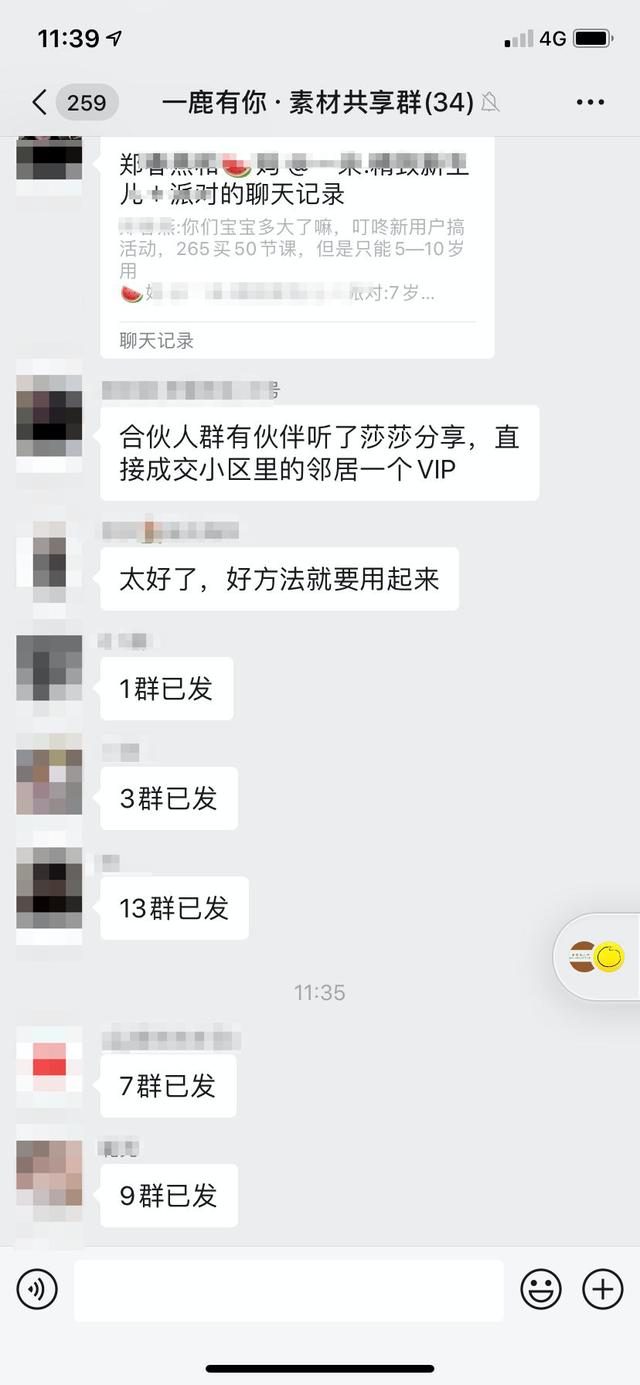Open the forwarded 聊天记录 card
This screenshot has height=1385, width=640.
point(297,250)
